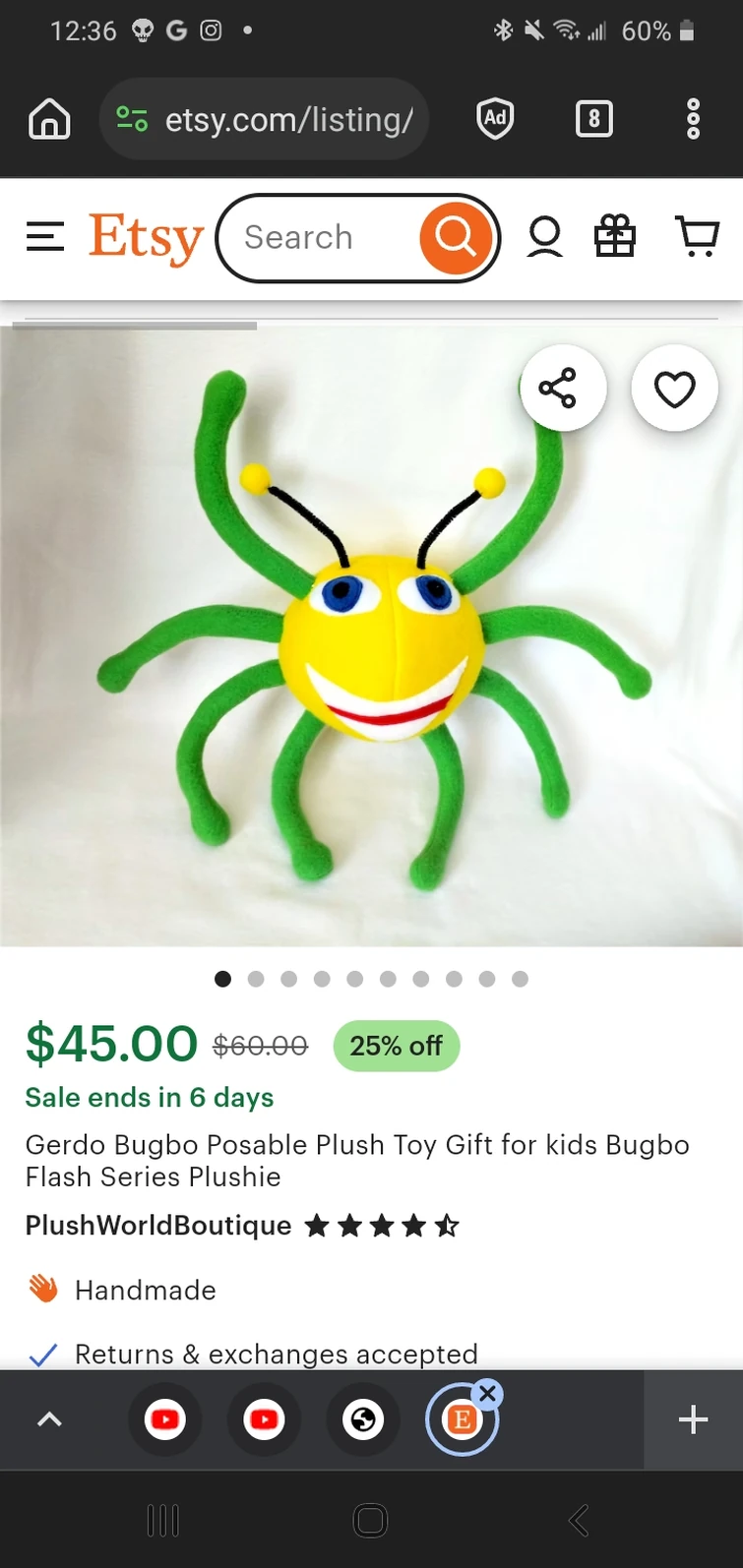Add a new browser tab
Viewport: 743px width, 1568px height.
[x=693, y=1419]
